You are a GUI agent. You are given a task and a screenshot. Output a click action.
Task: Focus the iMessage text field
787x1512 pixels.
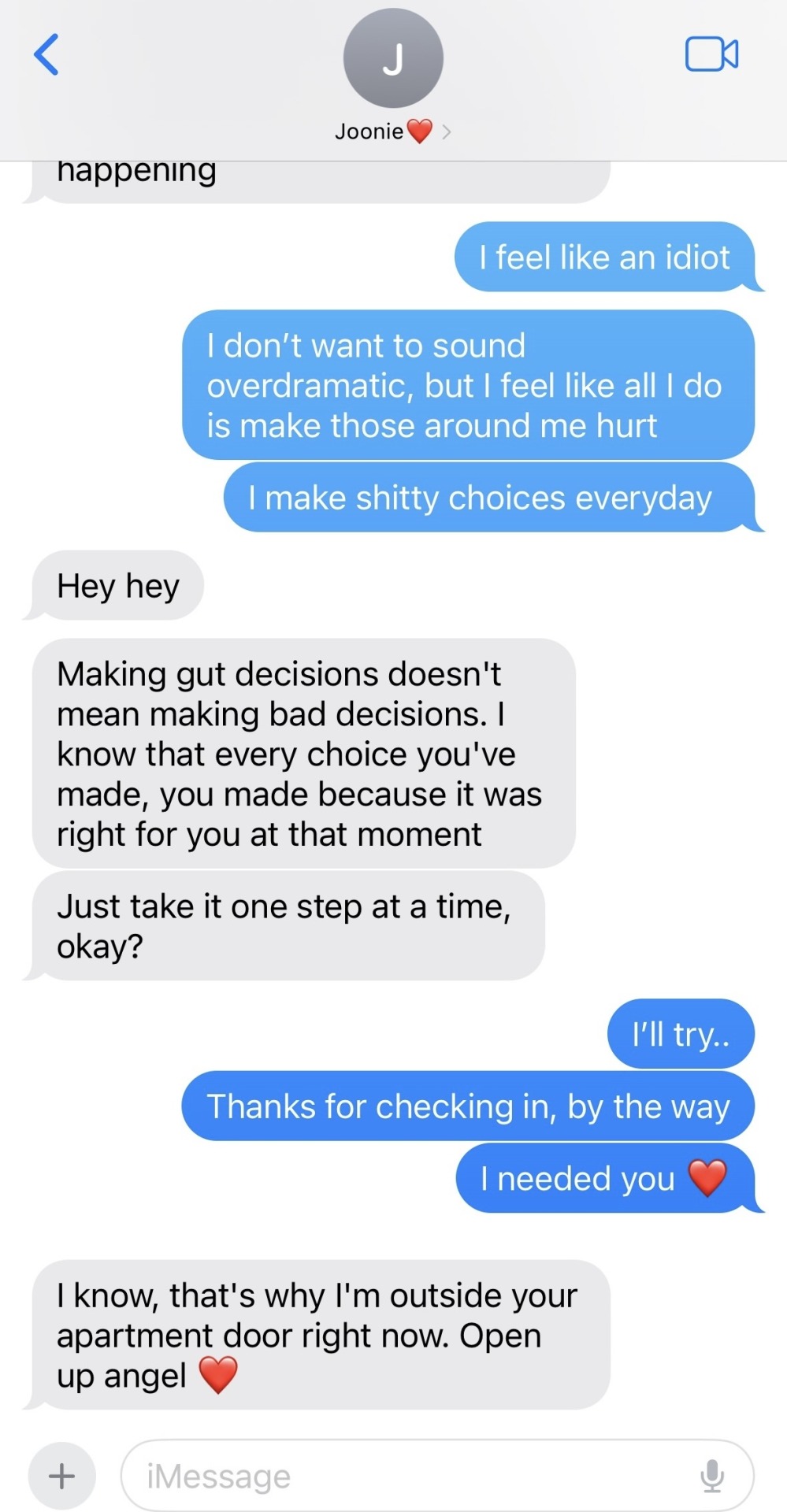pyautogui.click(x=410, y=1476)
